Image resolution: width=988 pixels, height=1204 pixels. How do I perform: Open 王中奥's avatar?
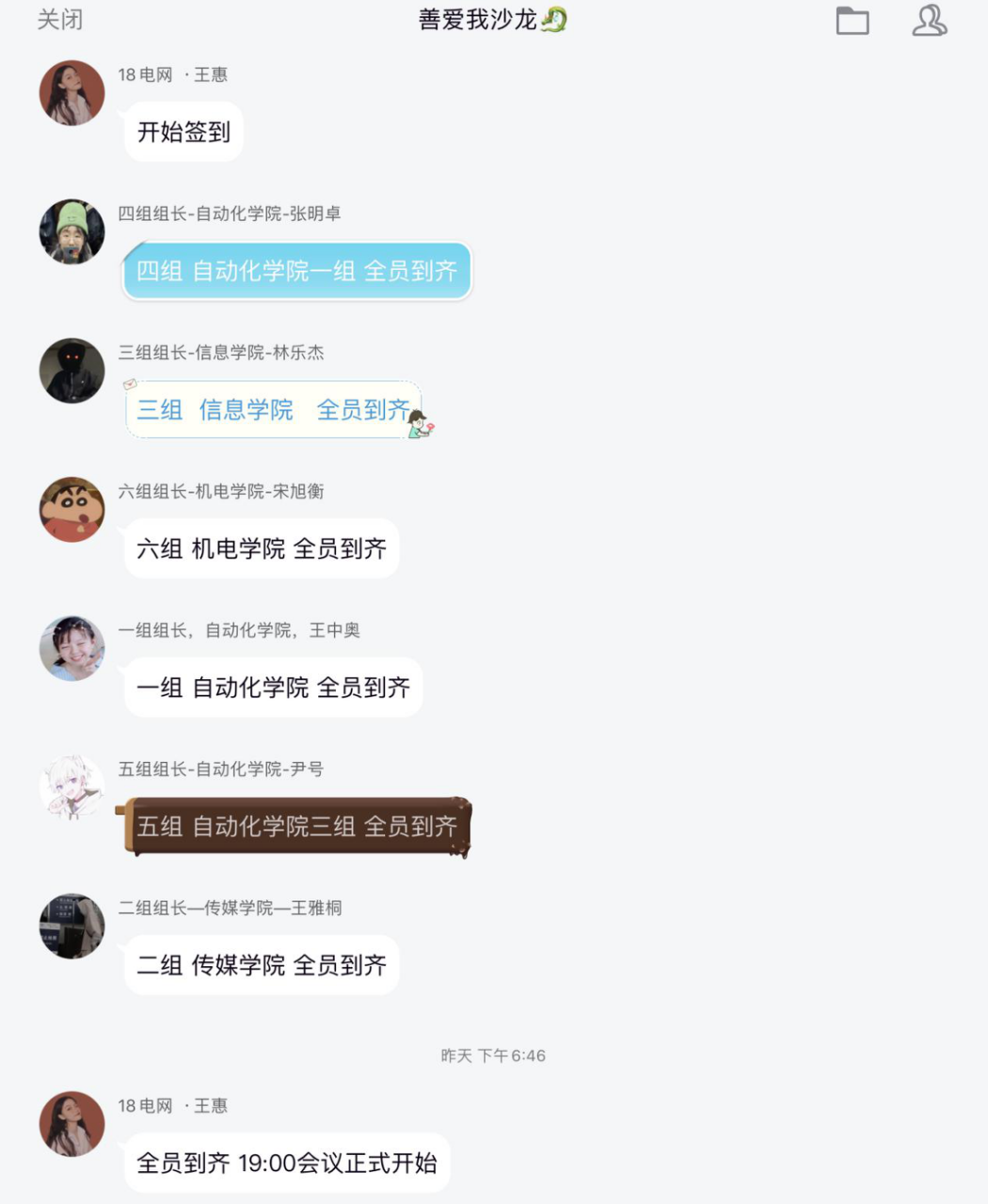[x=72, y=648]
